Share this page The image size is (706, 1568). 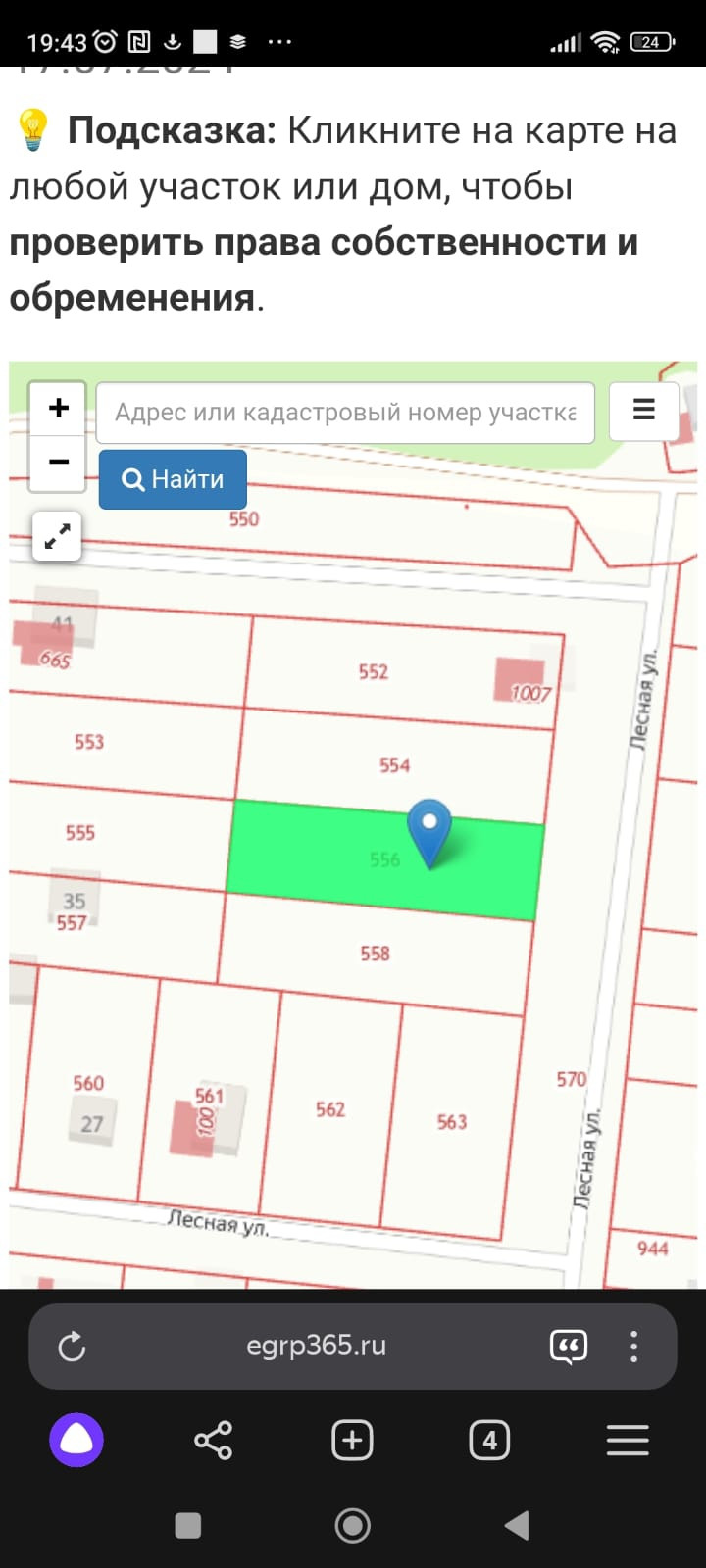click(x=213, y=1440)
